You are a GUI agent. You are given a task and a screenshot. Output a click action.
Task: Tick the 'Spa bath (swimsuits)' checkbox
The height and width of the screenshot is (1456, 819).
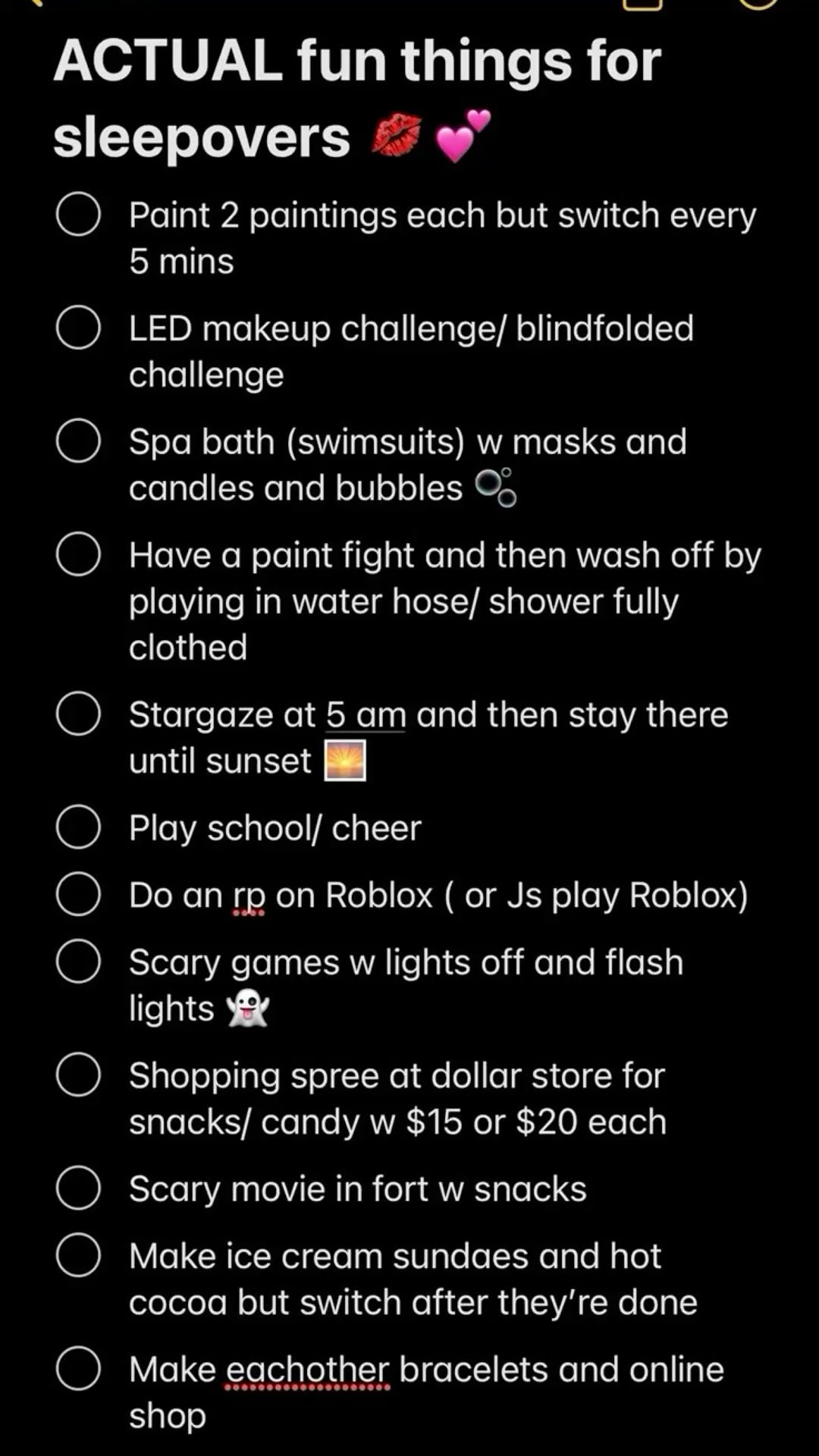(x=78, y=441)
